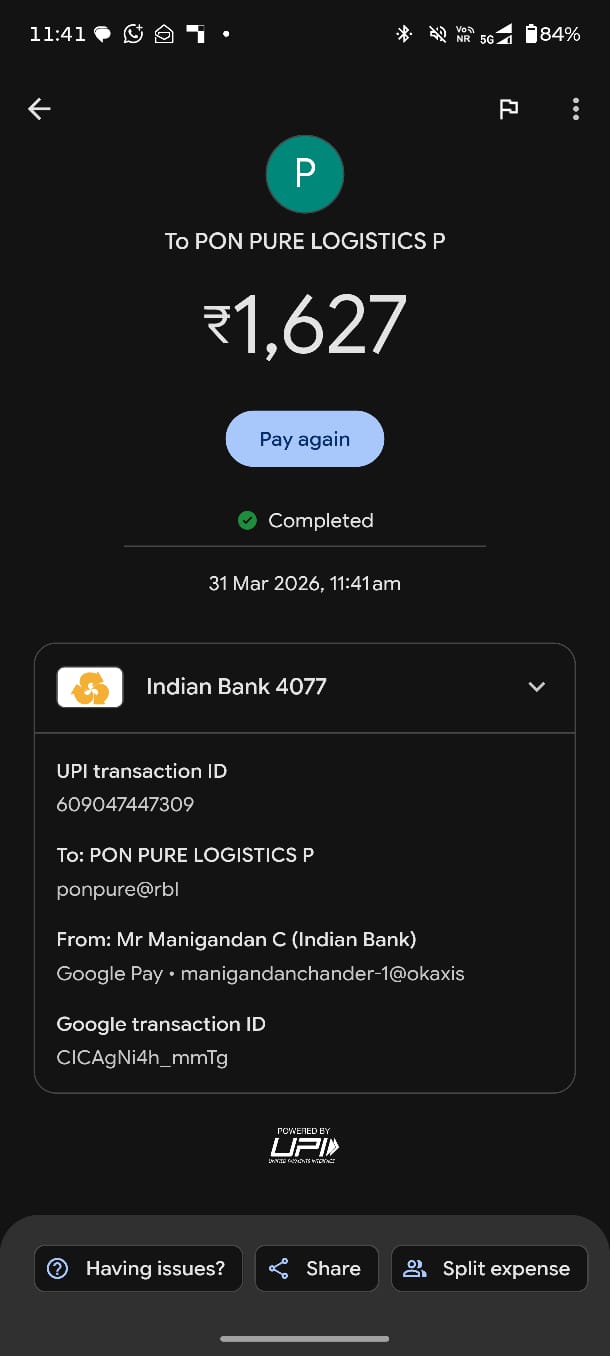The width and height of the screenshot is (610, 1356).
Task: Collapse the Indian Bank 4077 details
Action: [x=537, y=687]
